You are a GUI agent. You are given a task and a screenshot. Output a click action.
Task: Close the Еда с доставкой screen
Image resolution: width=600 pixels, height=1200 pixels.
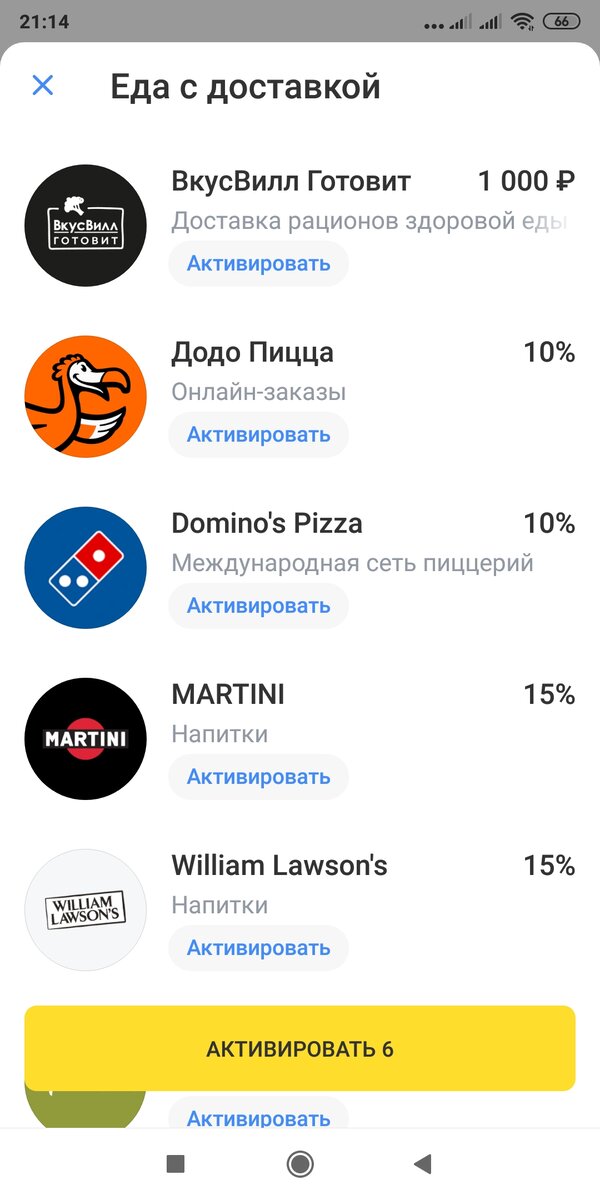pos(43,85)
